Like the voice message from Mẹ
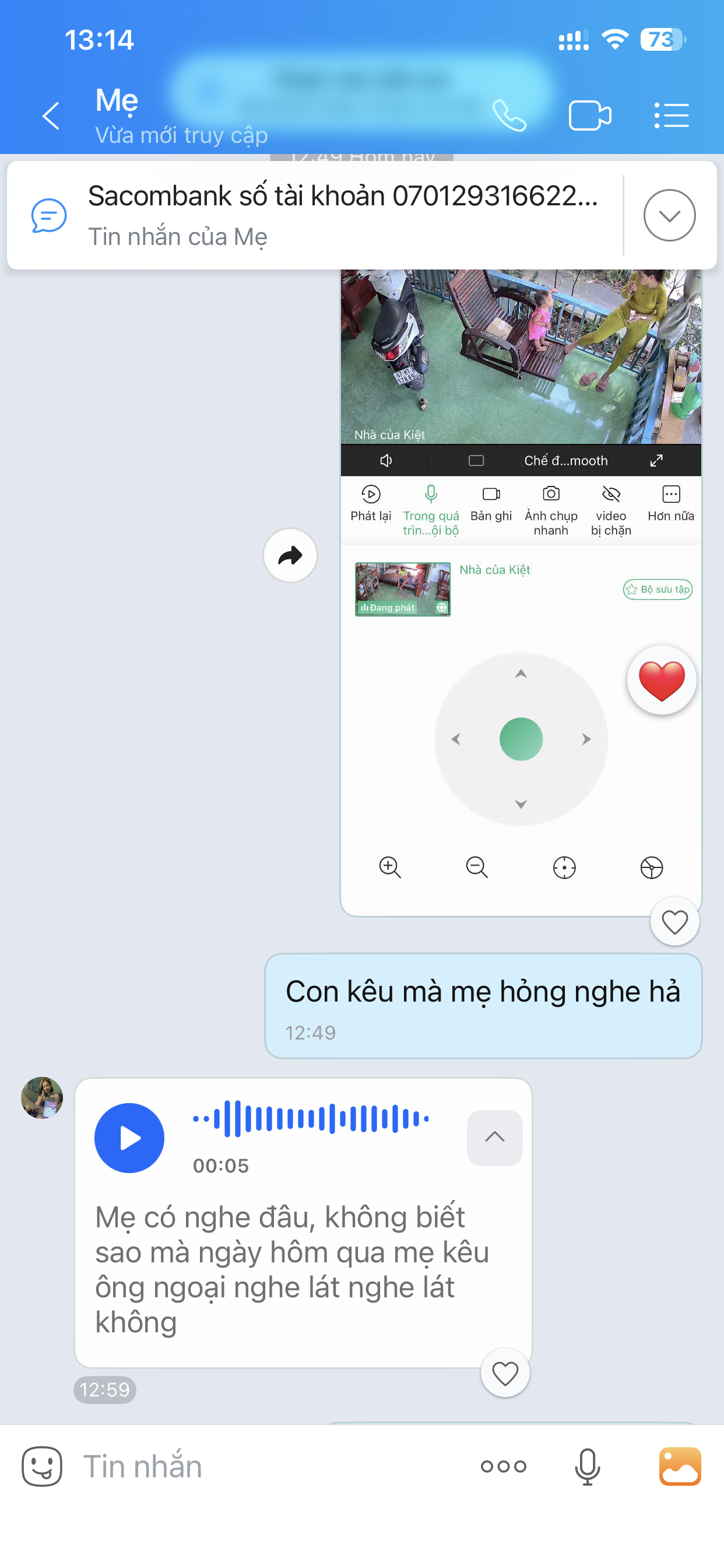This screenshot has height=1568, width=724. point(505,1373)
